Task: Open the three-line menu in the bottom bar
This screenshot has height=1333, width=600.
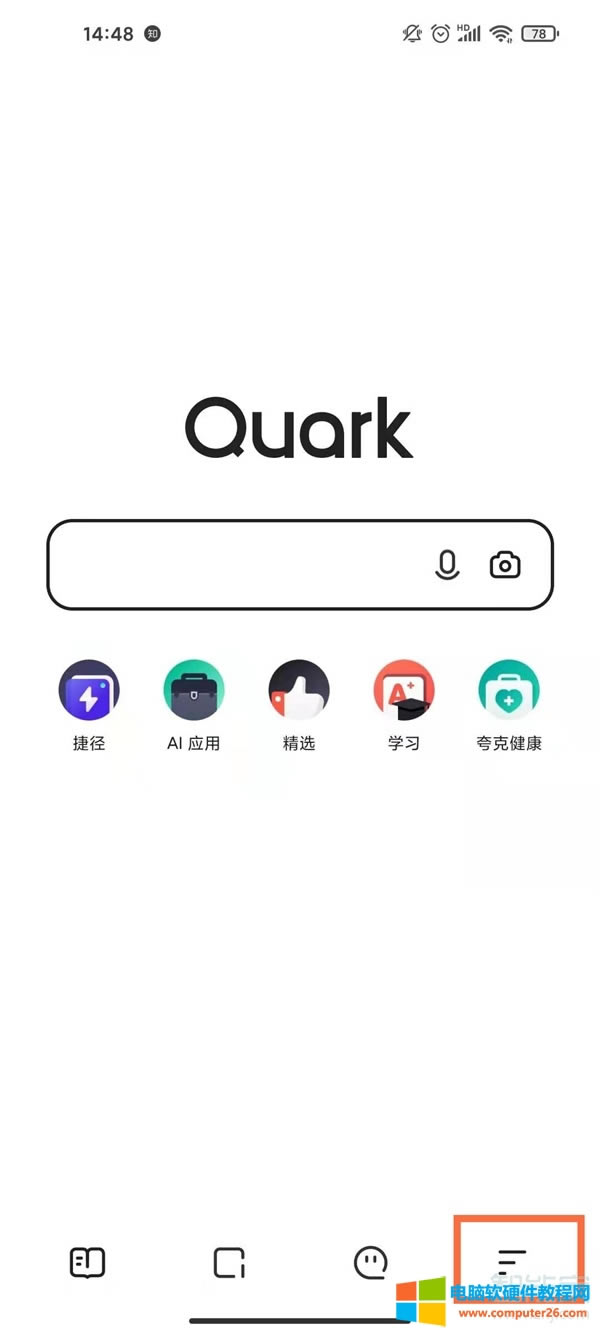Action: pos(512,1262)
